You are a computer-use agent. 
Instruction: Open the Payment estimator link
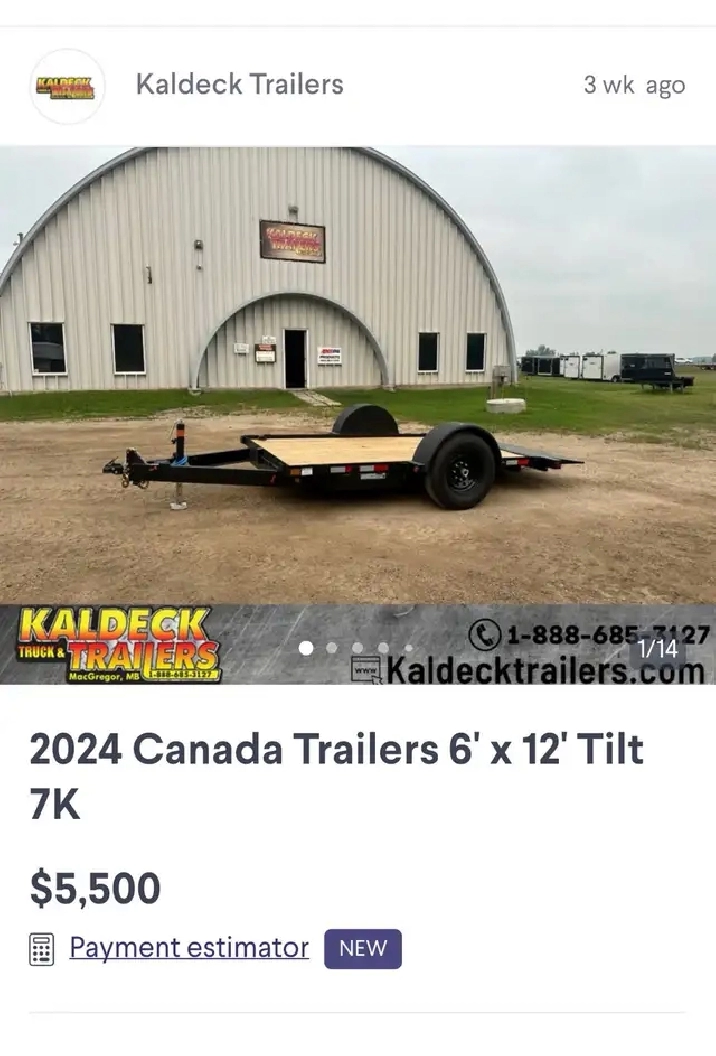(189, 948)
